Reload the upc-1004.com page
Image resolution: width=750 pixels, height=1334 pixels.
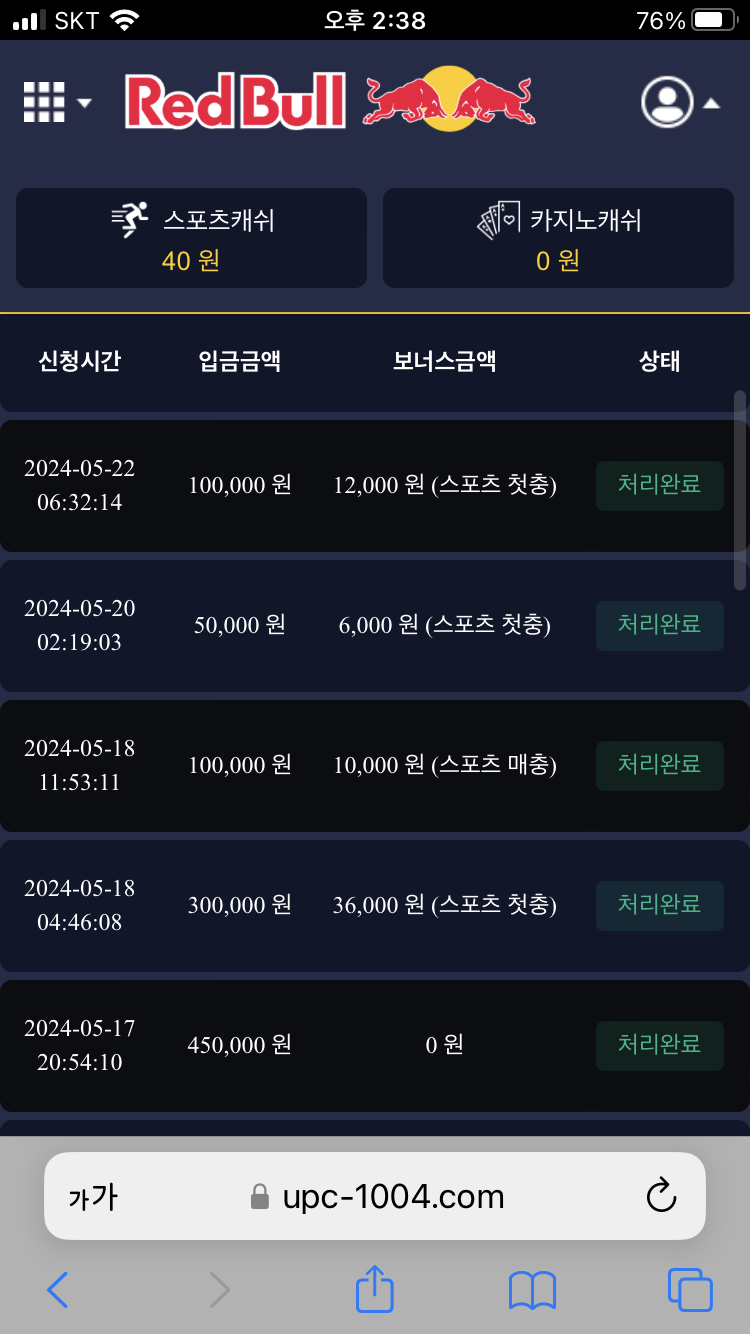click(x=661, y=1196)
